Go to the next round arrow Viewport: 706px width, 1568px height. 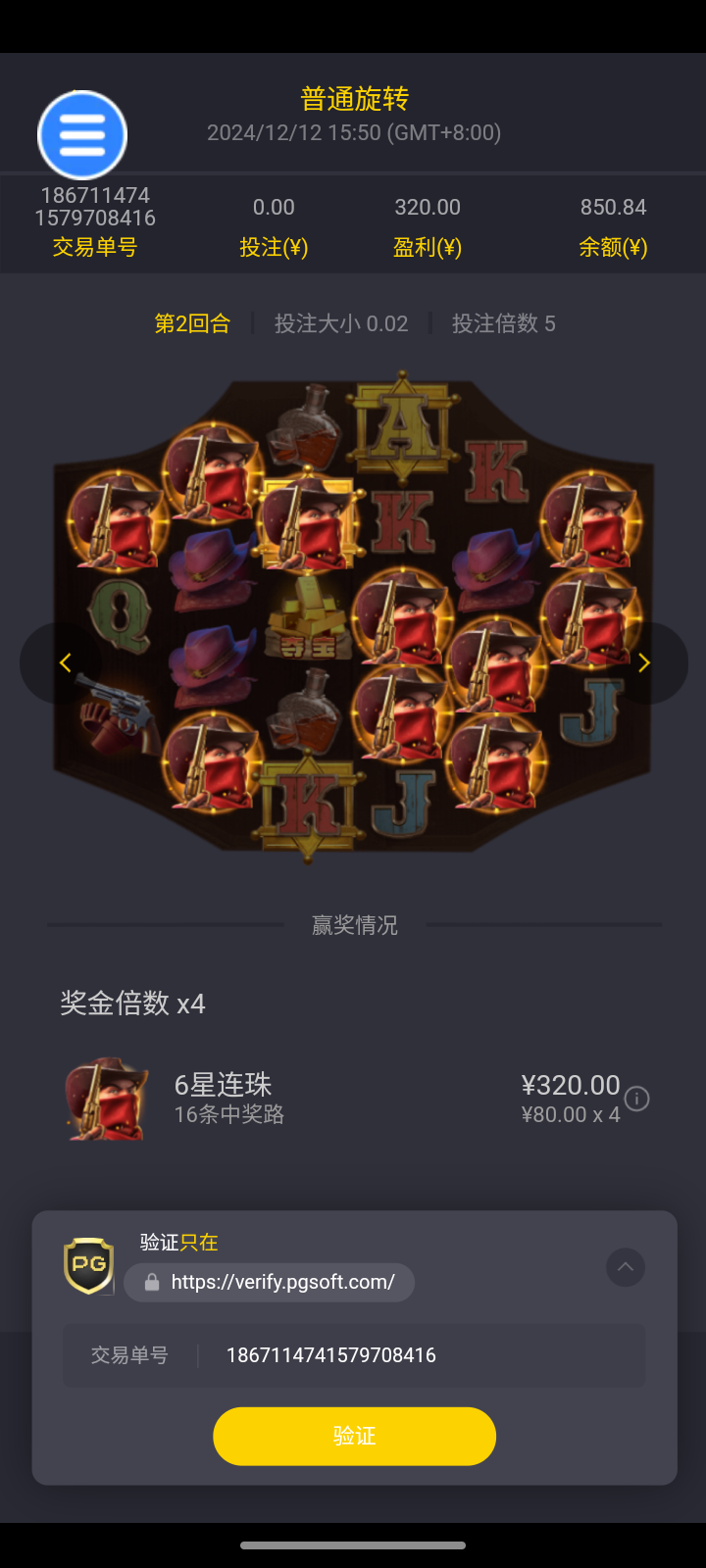[644, 663]
